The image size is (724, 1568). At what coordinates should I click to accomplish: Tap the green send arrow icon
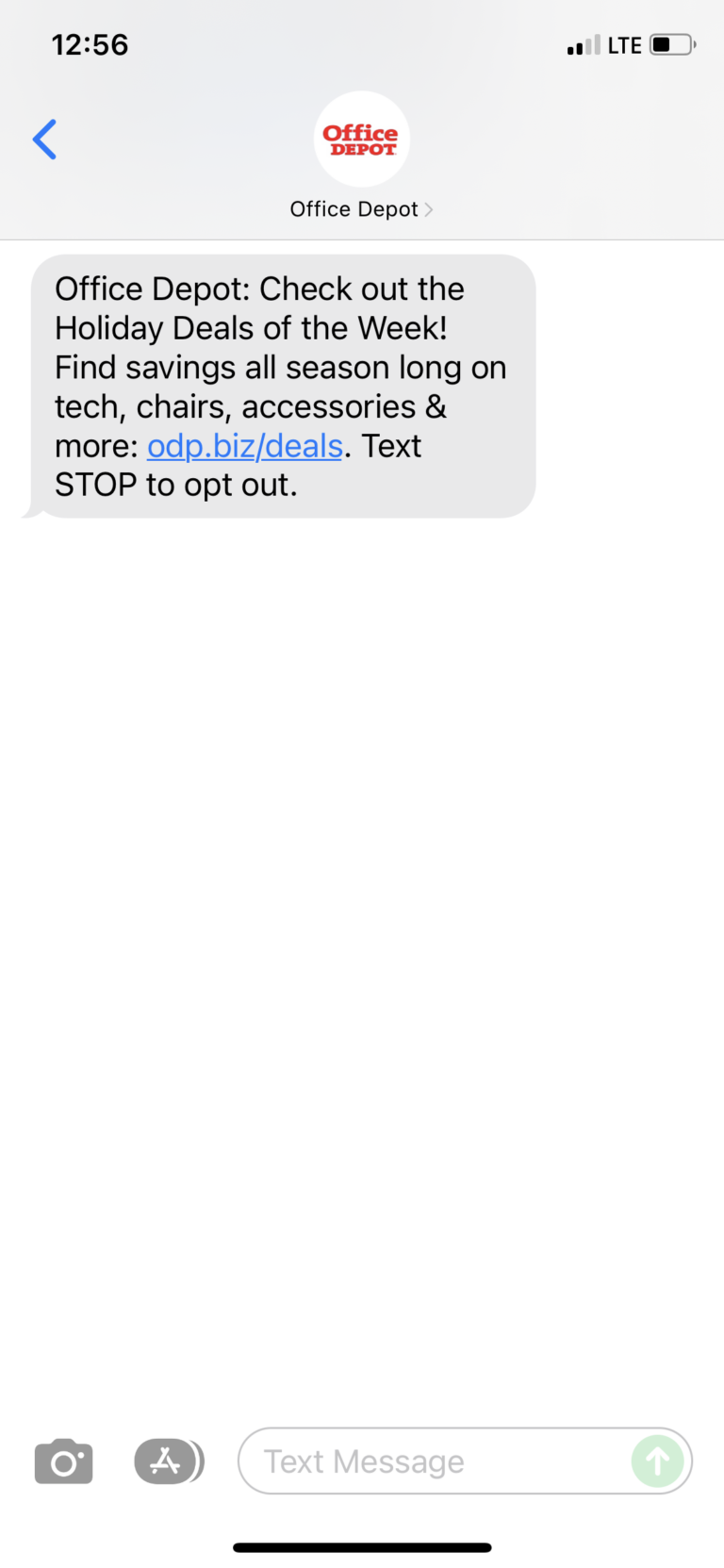pyautogui.click(x=657, y=1461)
